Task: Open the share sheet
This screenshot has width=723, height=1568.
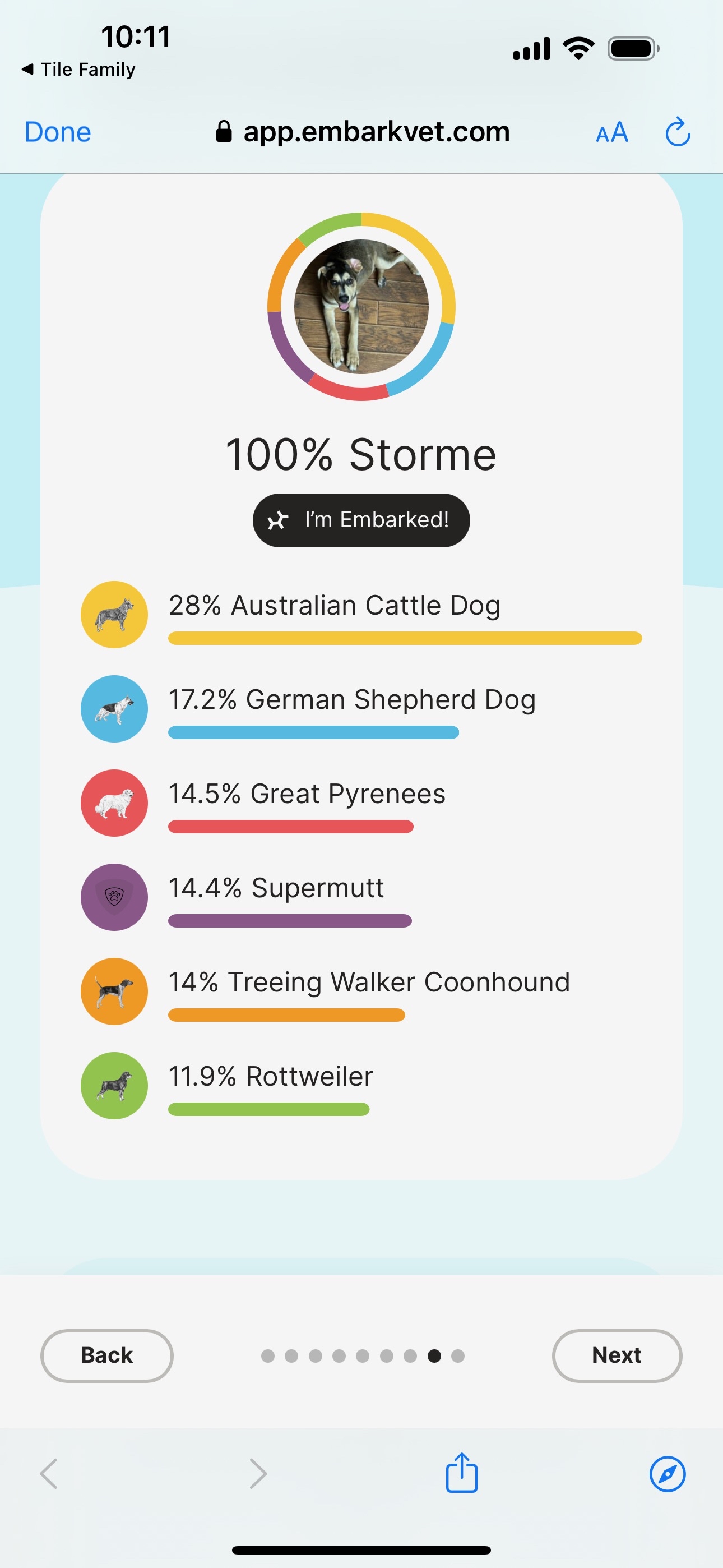Action: coord(462,1473)
